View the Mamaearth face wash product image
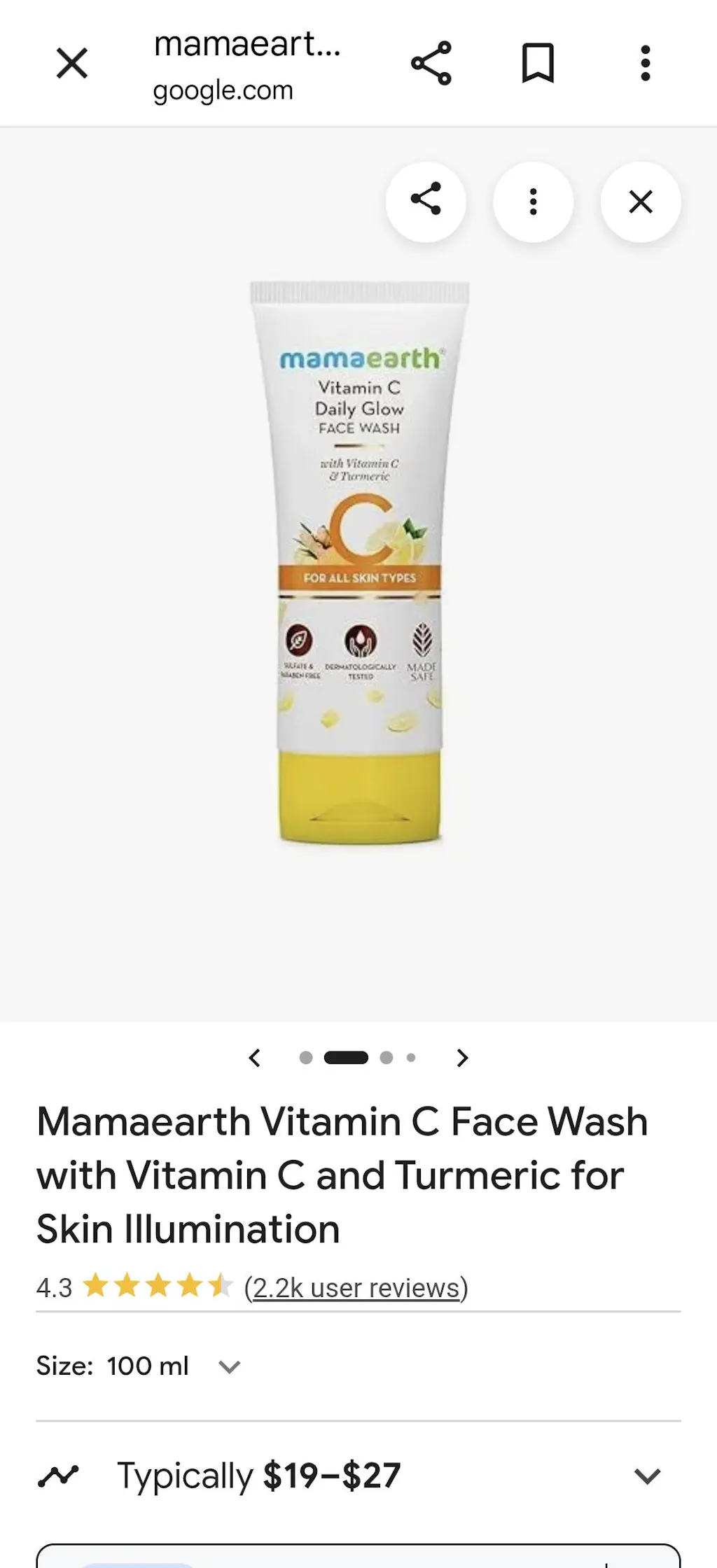This screenshot has height=1568, width=717. click(360, 563)
